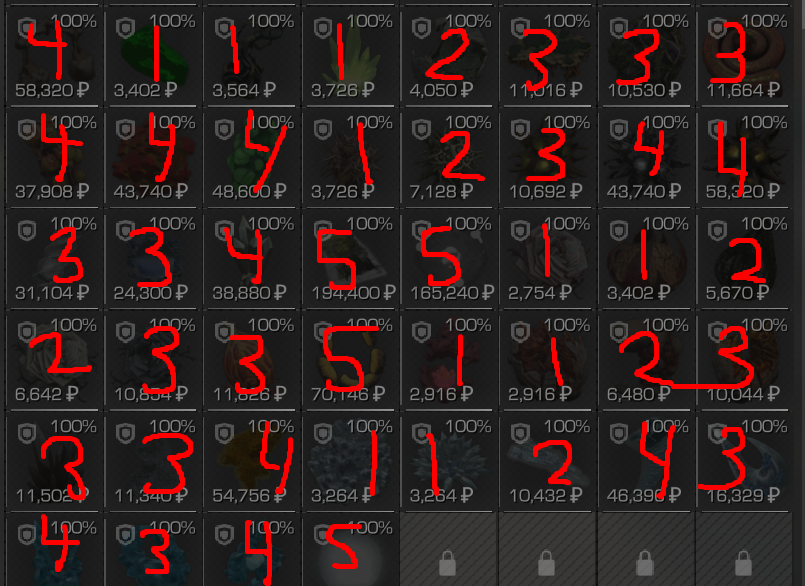Select the item worth 6,642 ₽
Image resolution: width=805 pixels, height=586 pixels.
54,358
